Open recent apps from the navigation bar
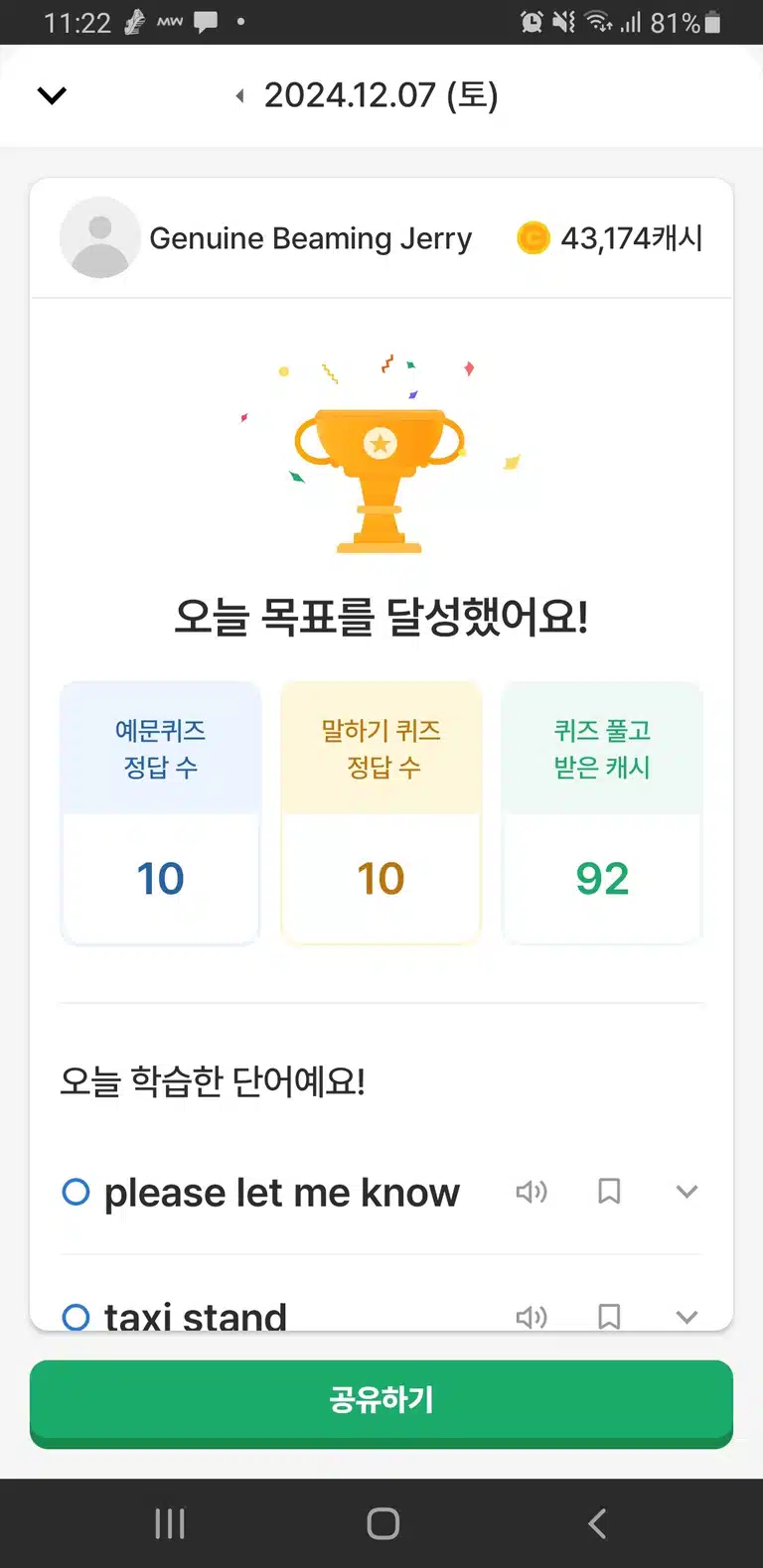The height and width of the screenshot is (1568, 763). pos(170,1523)
